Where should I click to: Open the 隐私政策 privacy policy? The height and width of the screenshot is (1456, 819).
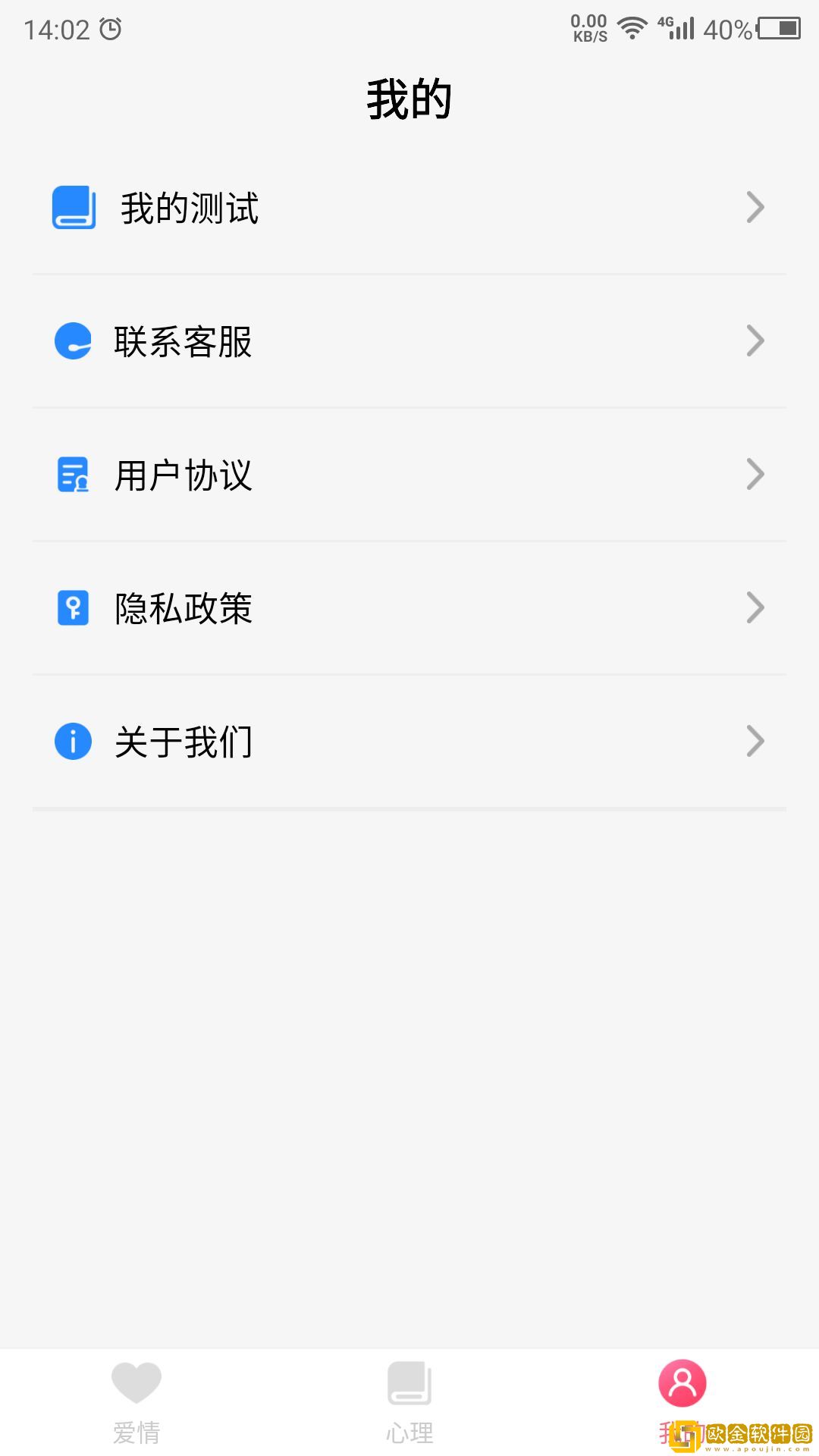409,608
